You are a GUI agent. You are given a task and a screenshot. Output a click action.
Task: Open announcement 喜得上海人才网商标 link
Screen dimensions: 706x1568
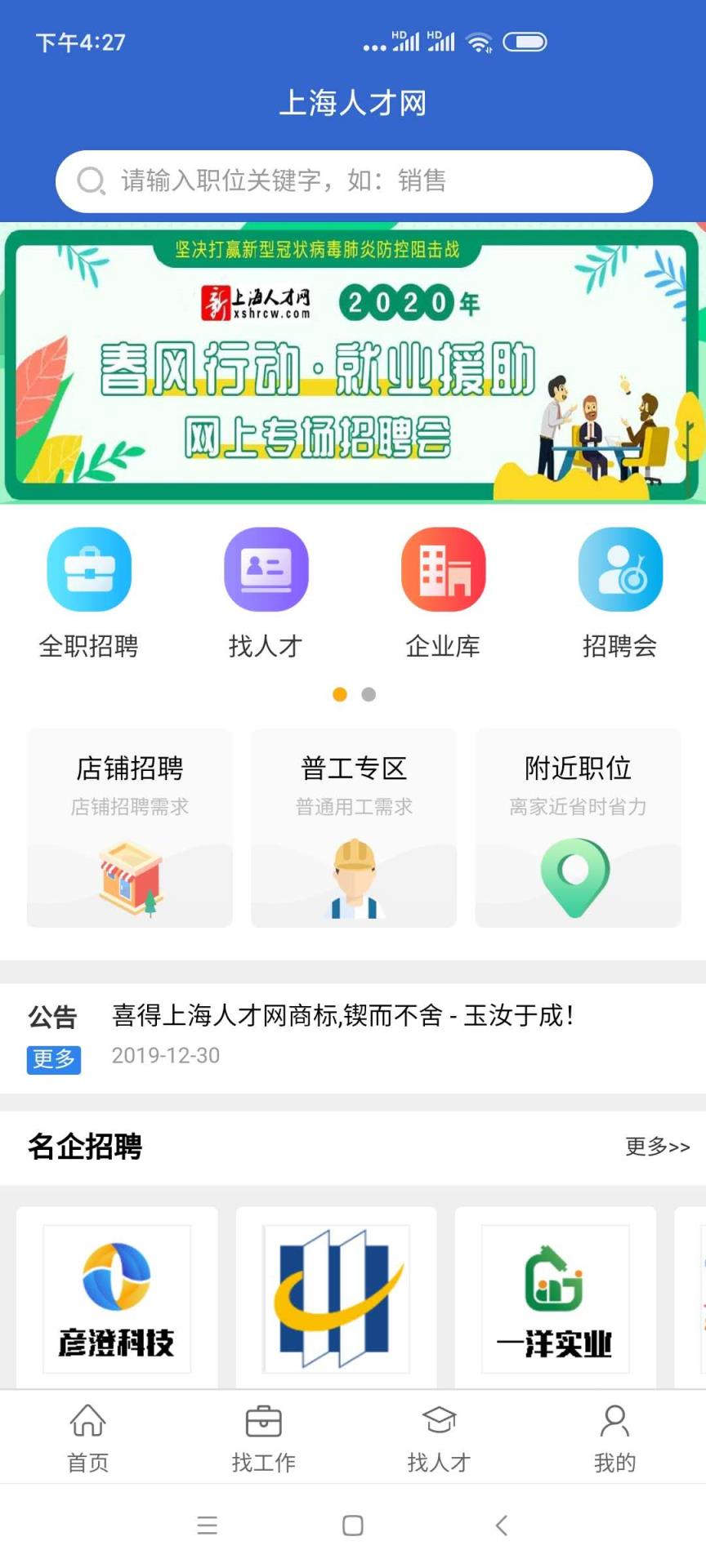[343, 1016]
